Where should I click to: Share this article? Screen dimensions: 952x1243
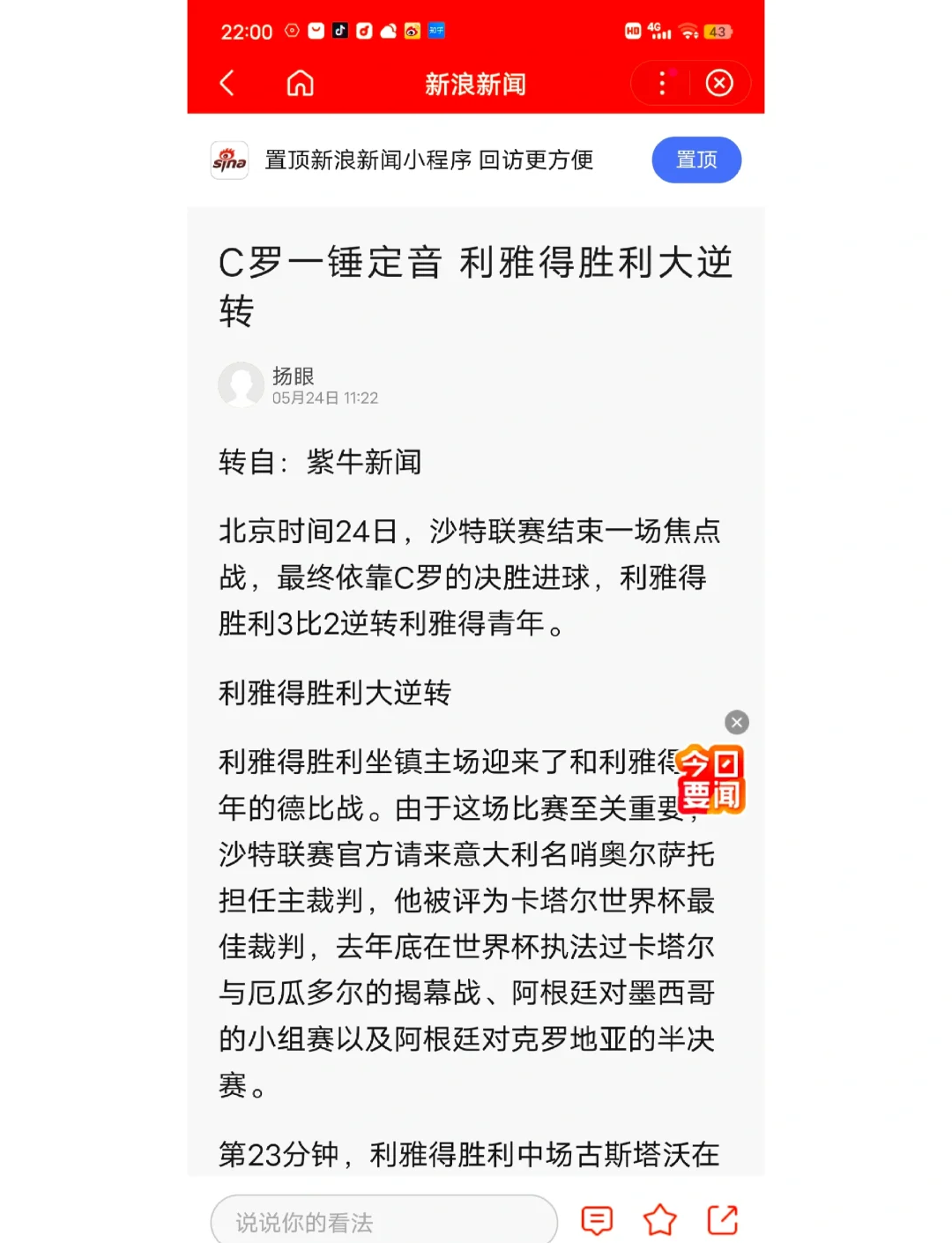point(723,1220)
